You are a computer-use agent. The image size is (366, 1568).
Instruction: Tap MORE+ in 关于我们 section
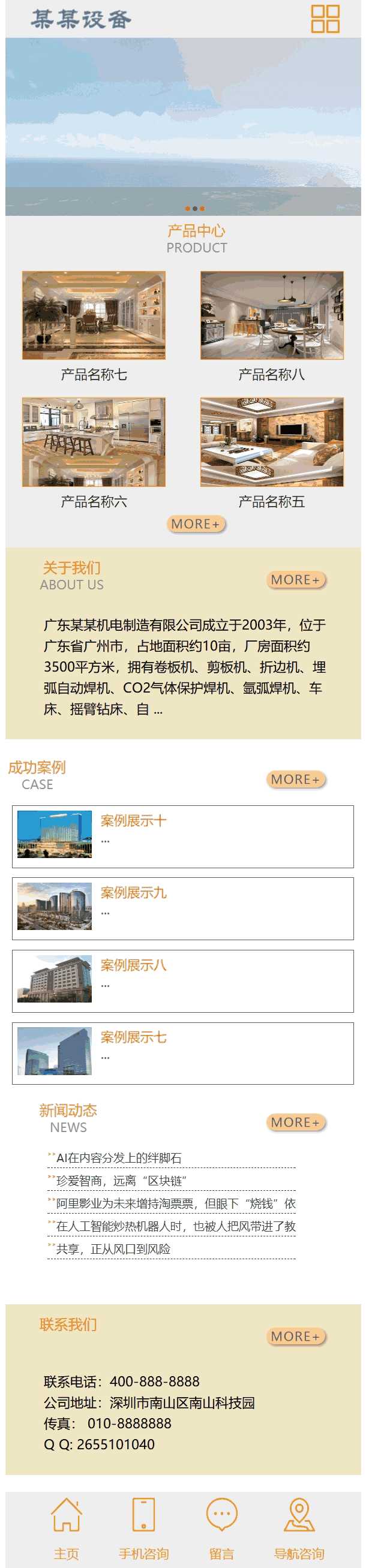(295, 580)
